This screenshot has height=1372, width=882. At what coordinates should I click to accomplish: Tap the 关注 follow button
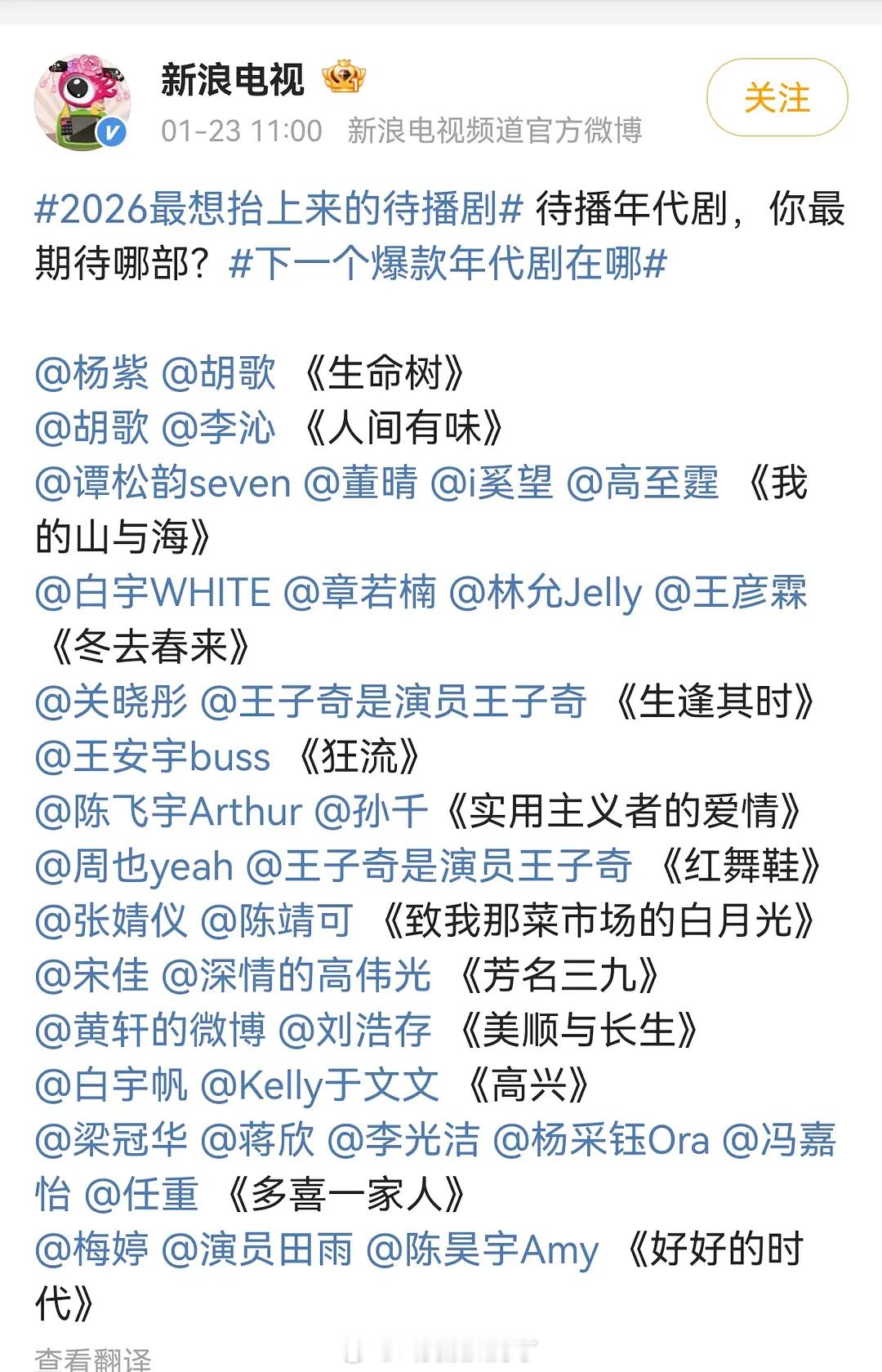tap(777, 97)
